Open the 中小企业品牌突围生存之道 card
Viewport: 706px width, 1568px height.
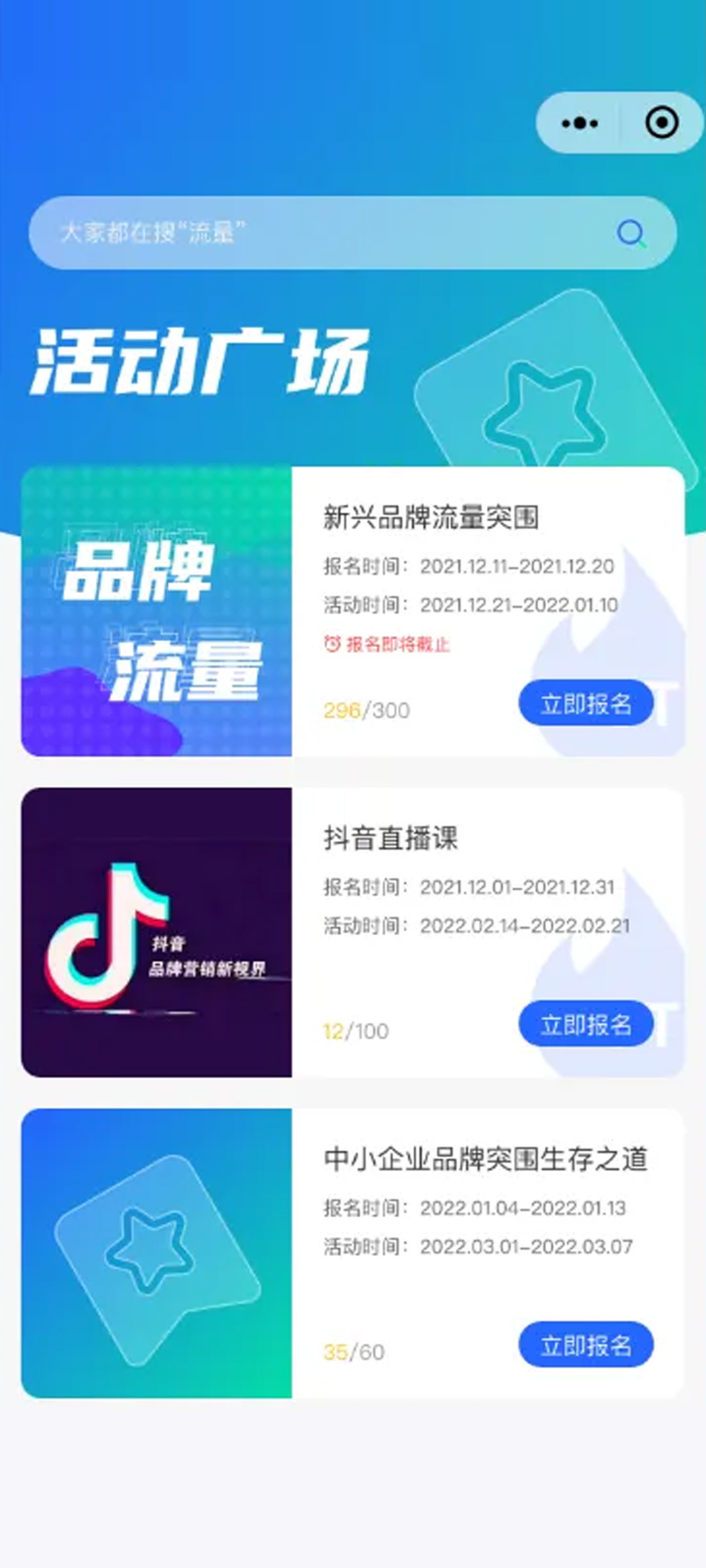pos(485,1159)
